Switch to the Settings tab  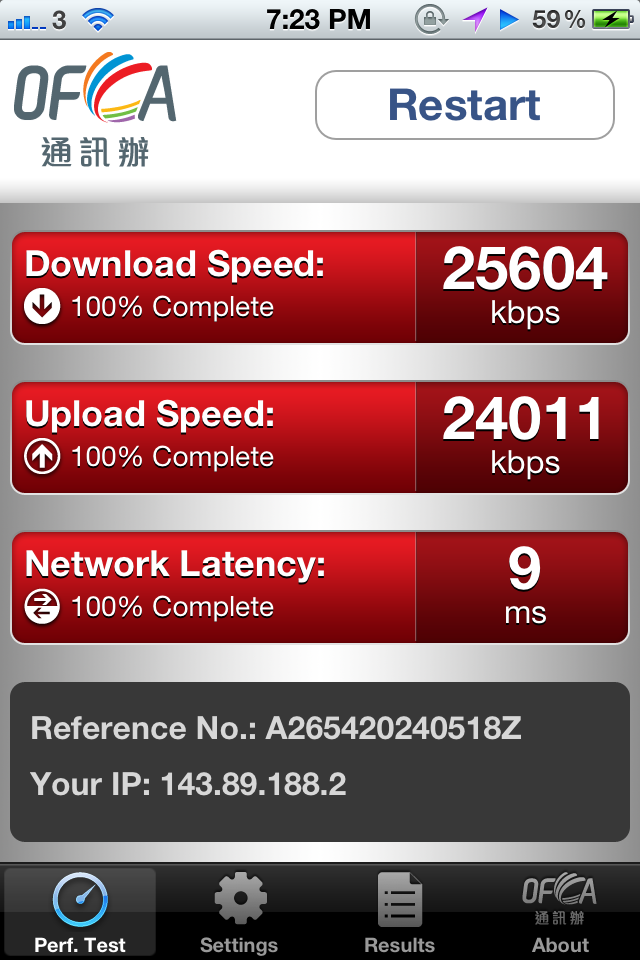pos(239,912)
